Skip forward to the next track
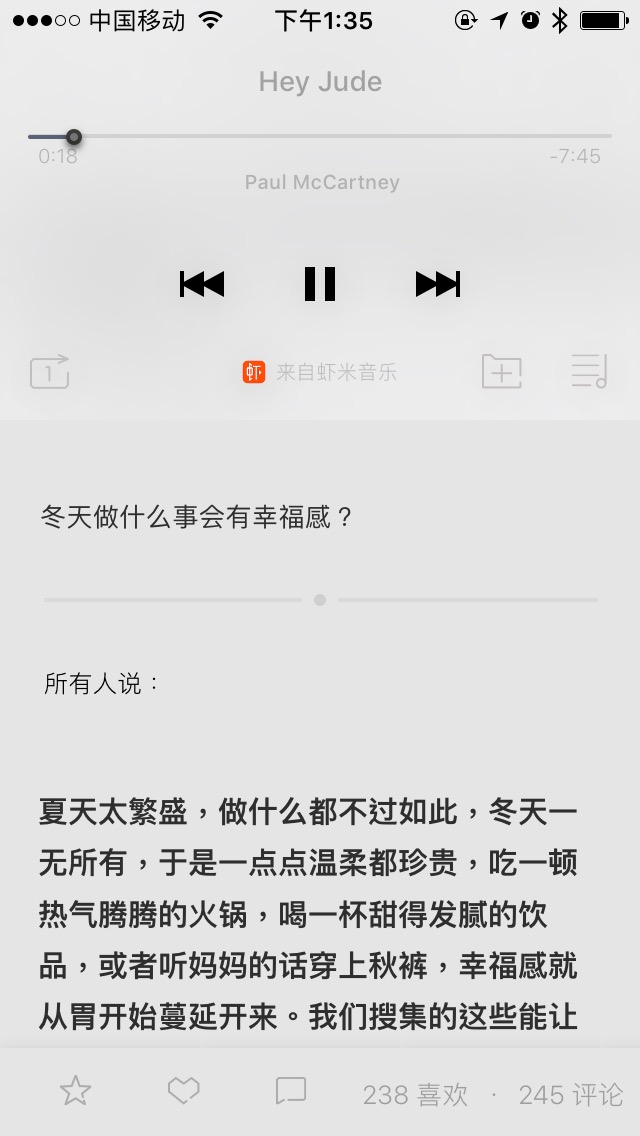640x1136 pixels. (x=437, y=285)
